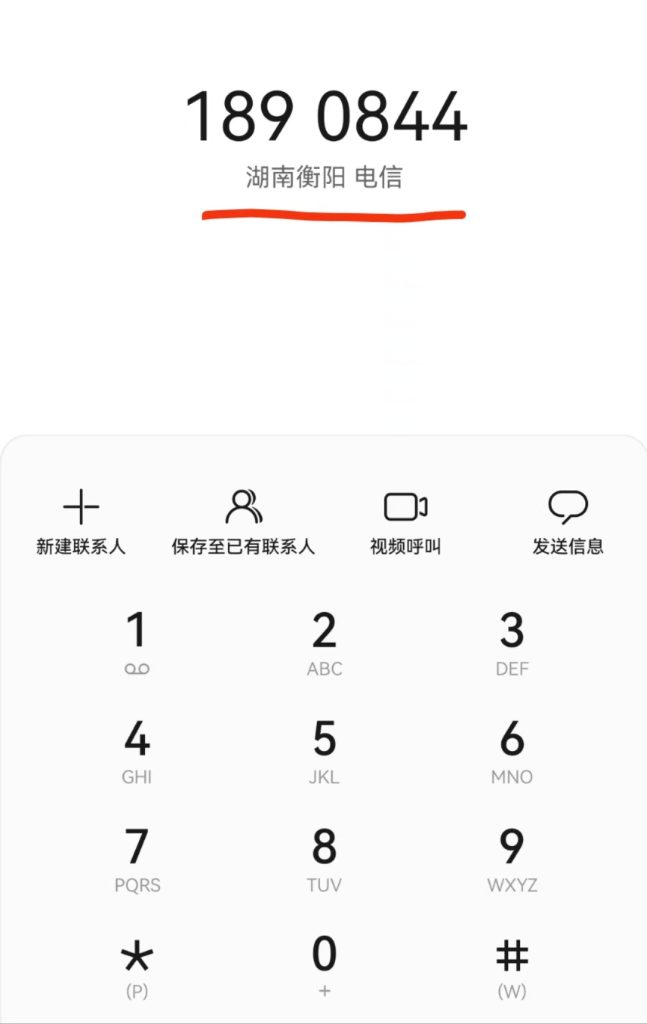Screen dimensions: 647x1024
Task: Save number to existing contact (保存至已有联系人)
Action: tap(243, 522)
